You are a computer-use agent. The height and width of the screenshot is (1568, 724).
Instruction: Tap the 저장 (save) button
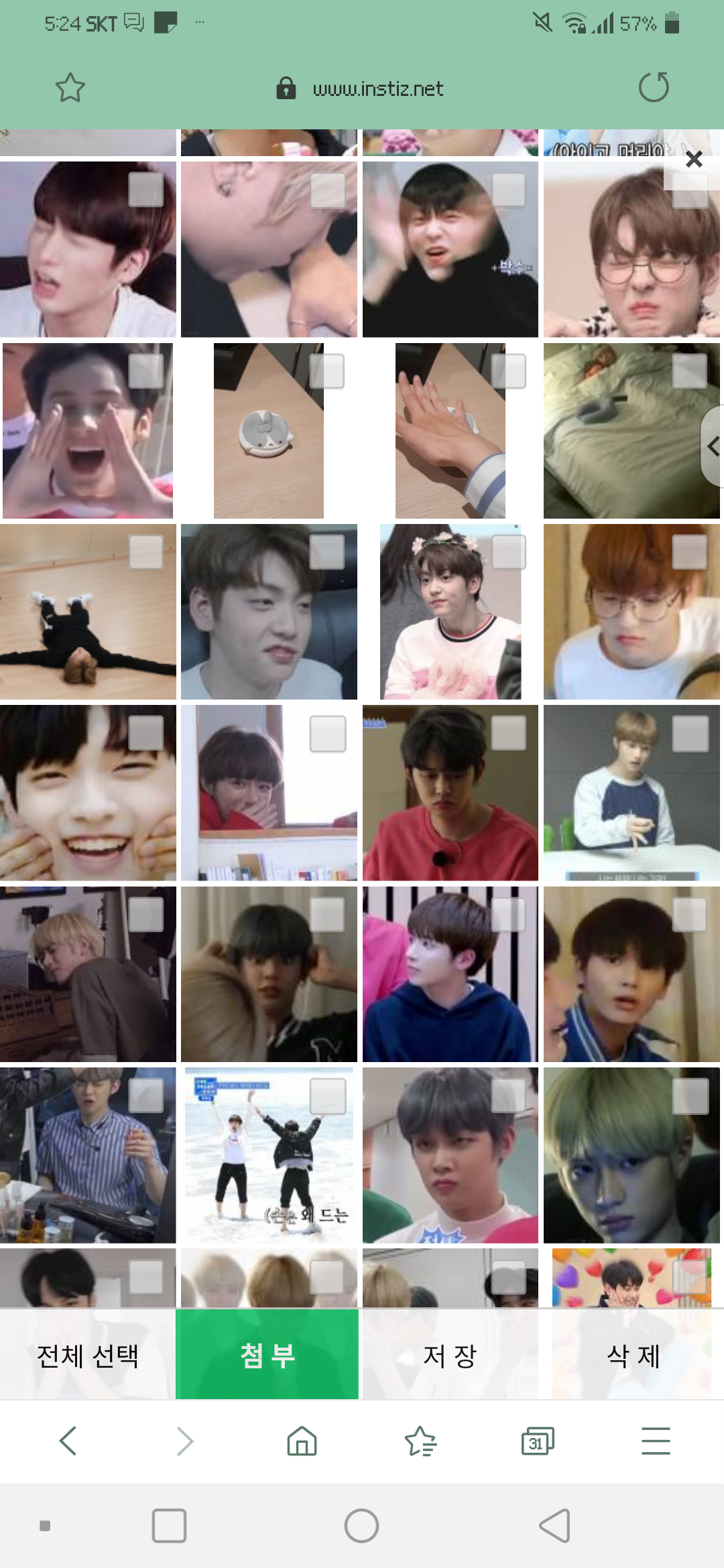tap(449, 1356)
